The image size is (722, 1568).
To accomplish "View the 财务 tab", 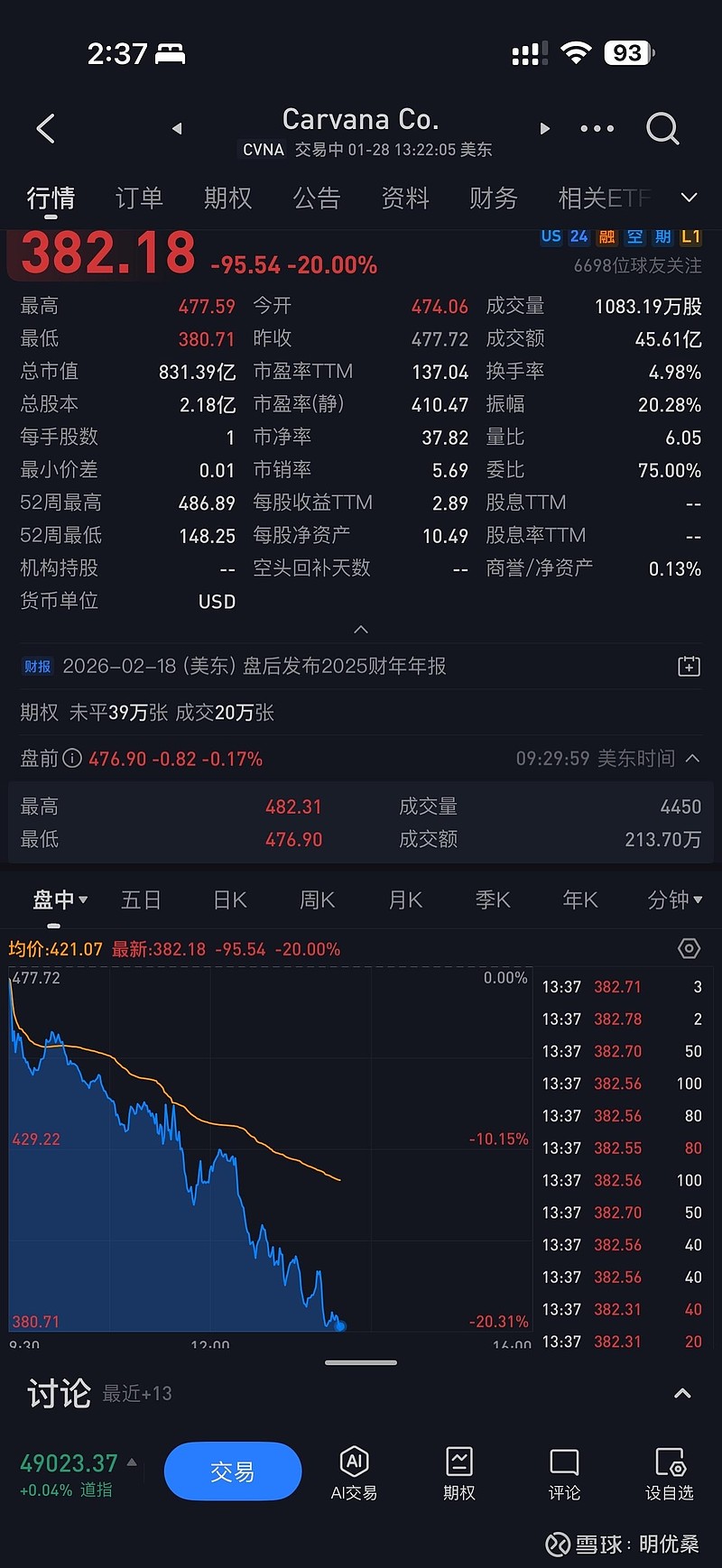I will click(x=493, y=198).
